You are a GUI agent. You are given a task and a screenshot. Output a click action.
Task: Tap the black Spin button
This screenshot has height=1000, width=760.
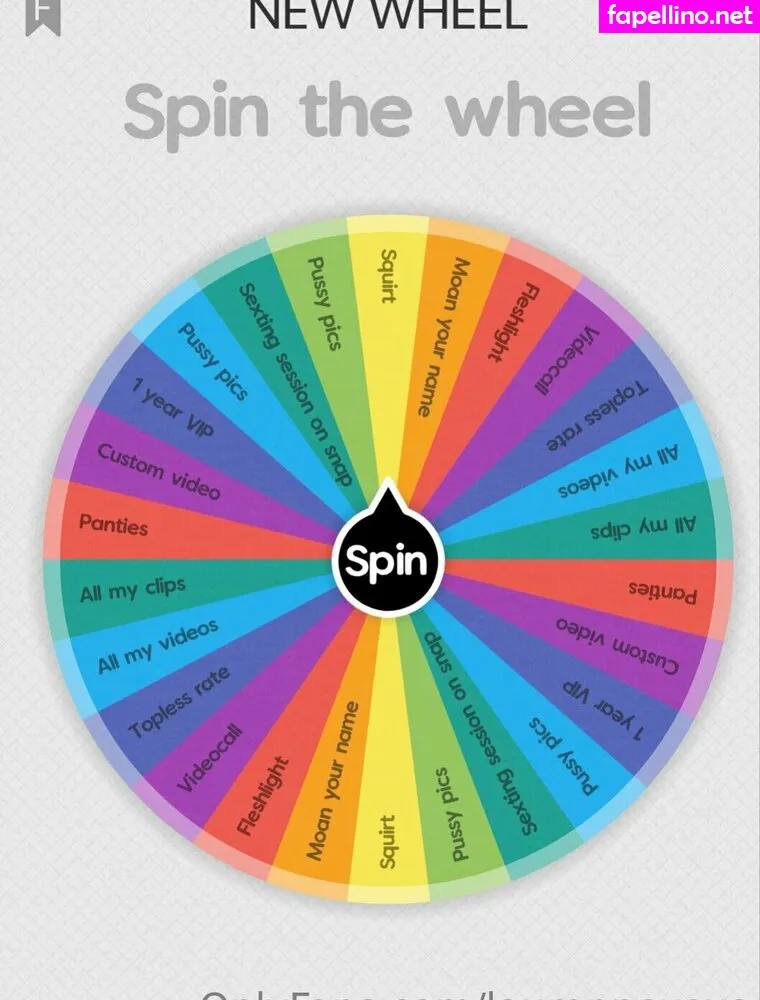click(x=387, y=559)
